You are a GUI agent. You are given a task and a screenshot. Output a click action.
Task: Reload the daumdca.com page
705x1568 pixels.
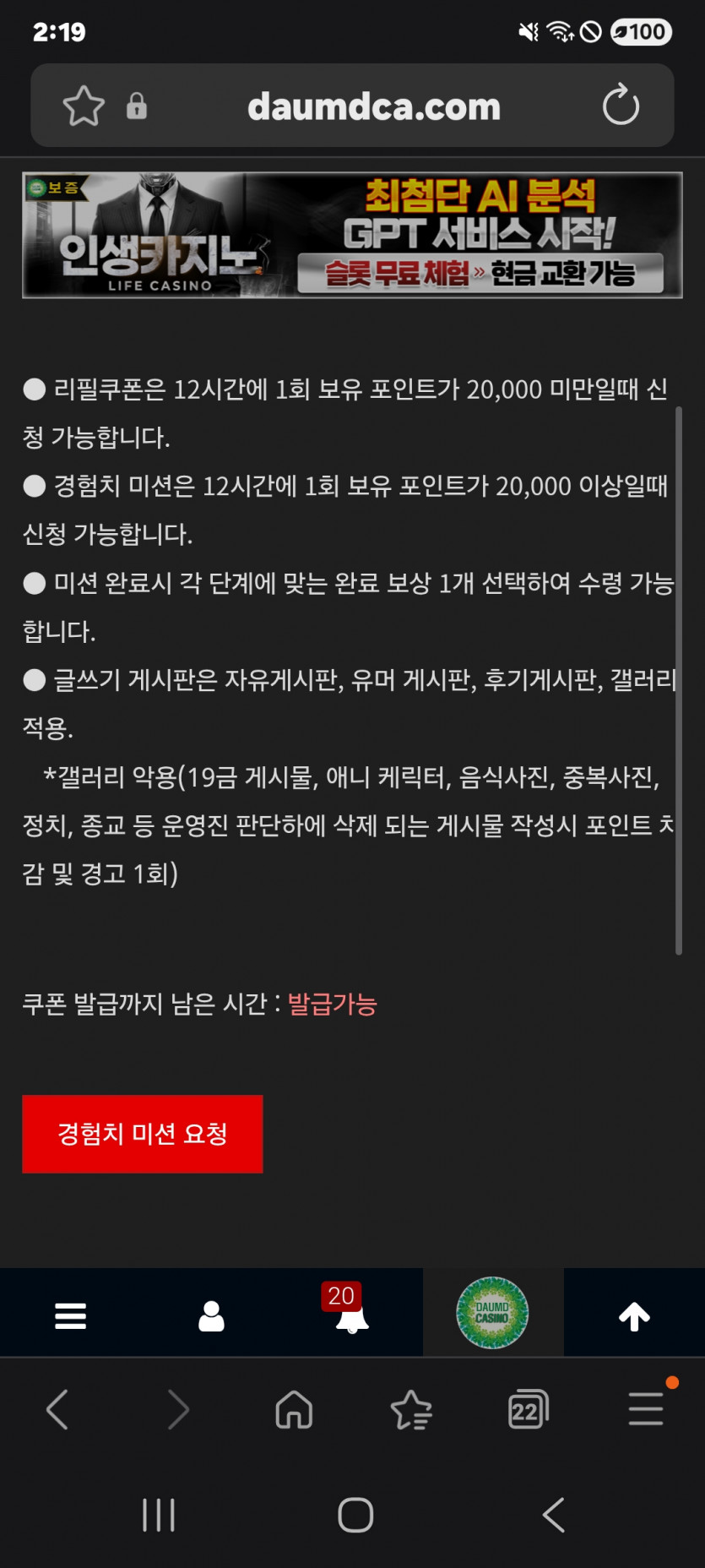click(622, 105)
